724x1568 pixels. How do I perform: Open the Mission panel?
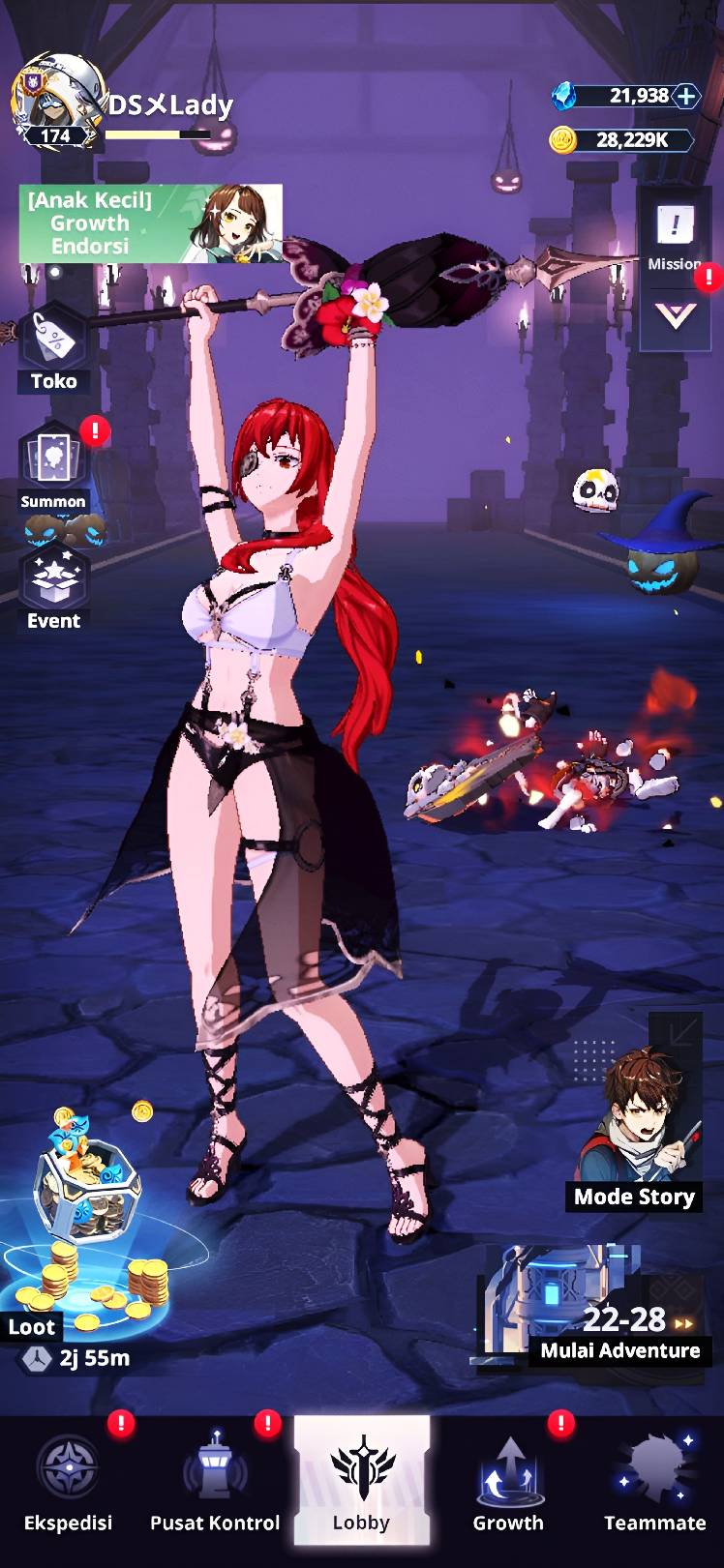(675, 234)
